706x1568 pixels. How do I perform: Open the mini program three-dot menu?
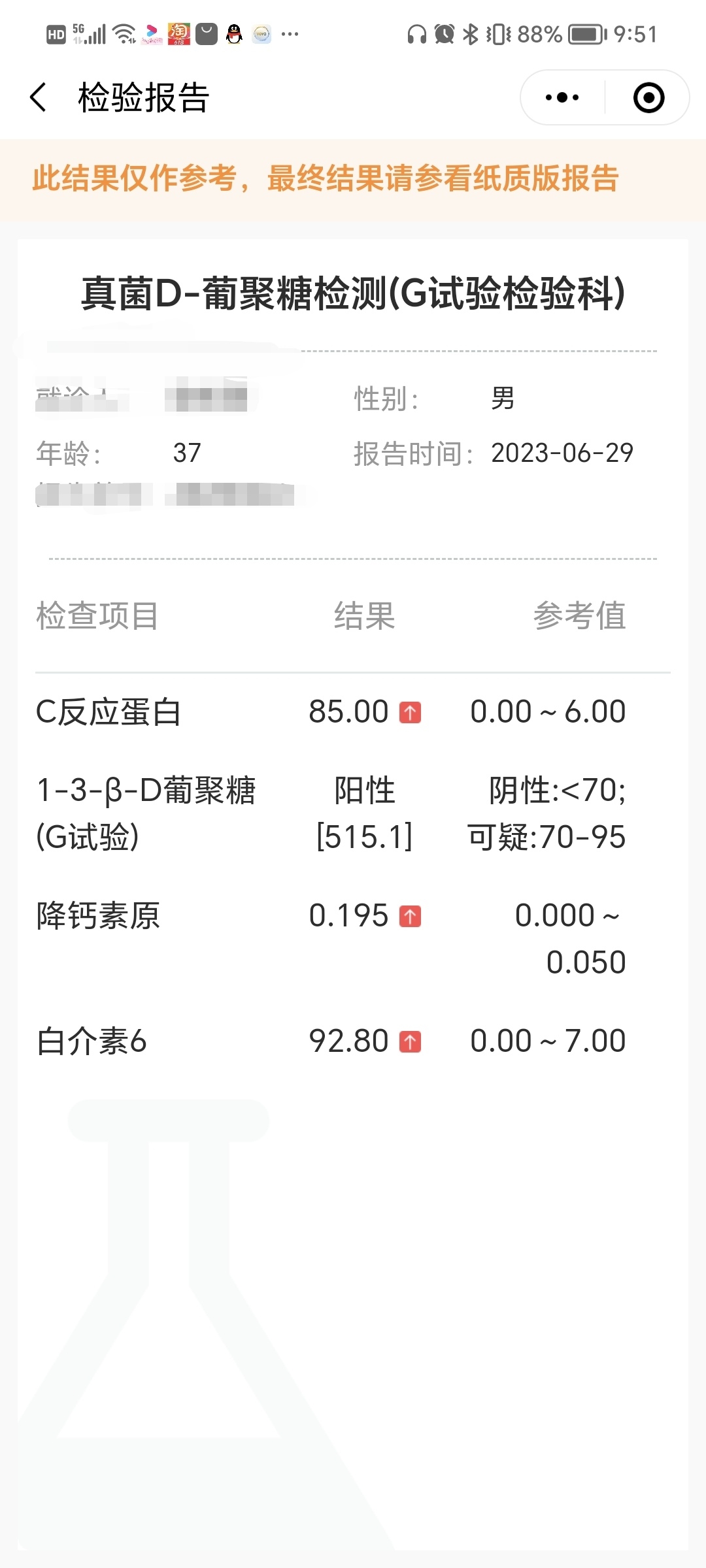coord(562,97)
